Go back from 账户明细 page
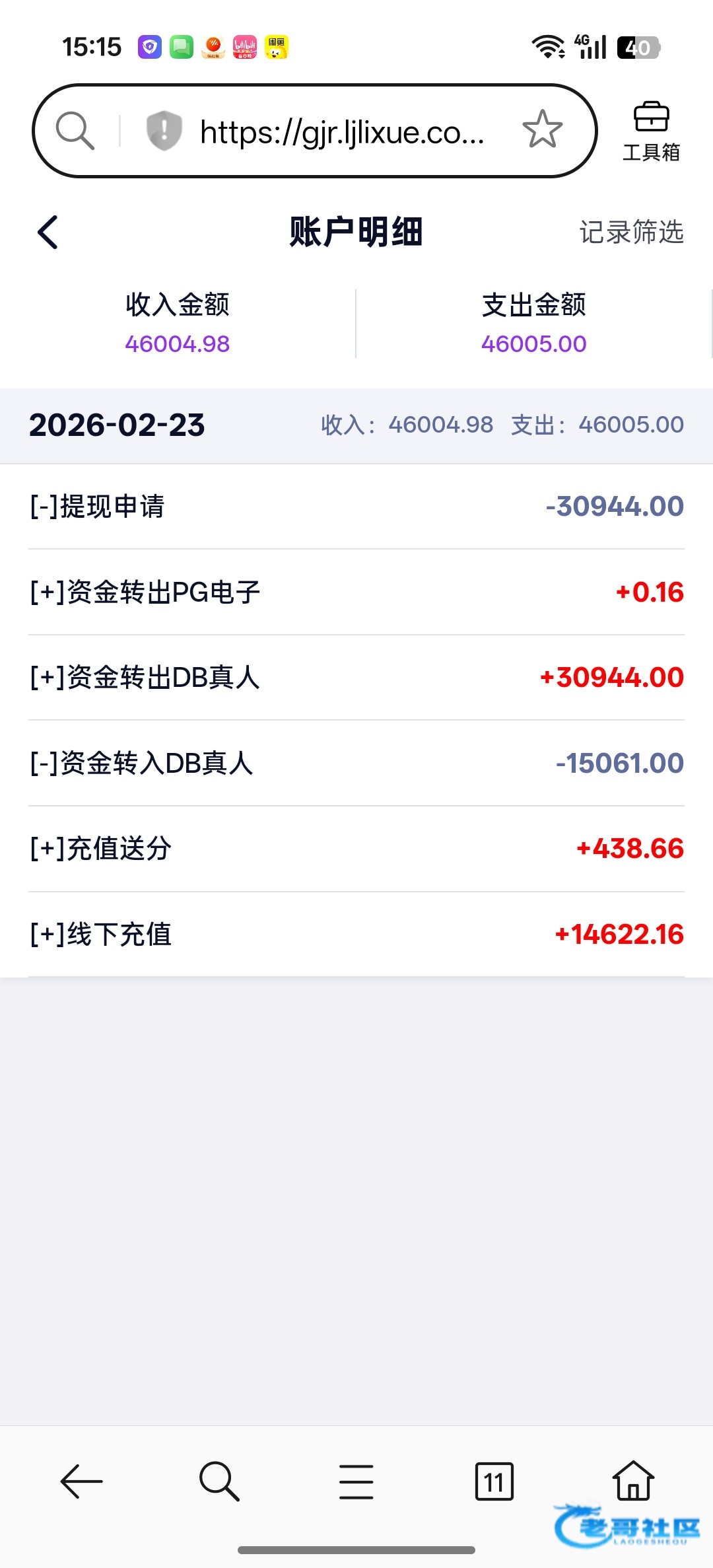The width and height of the screenshot is (713, 1568). tap(48, 232)
